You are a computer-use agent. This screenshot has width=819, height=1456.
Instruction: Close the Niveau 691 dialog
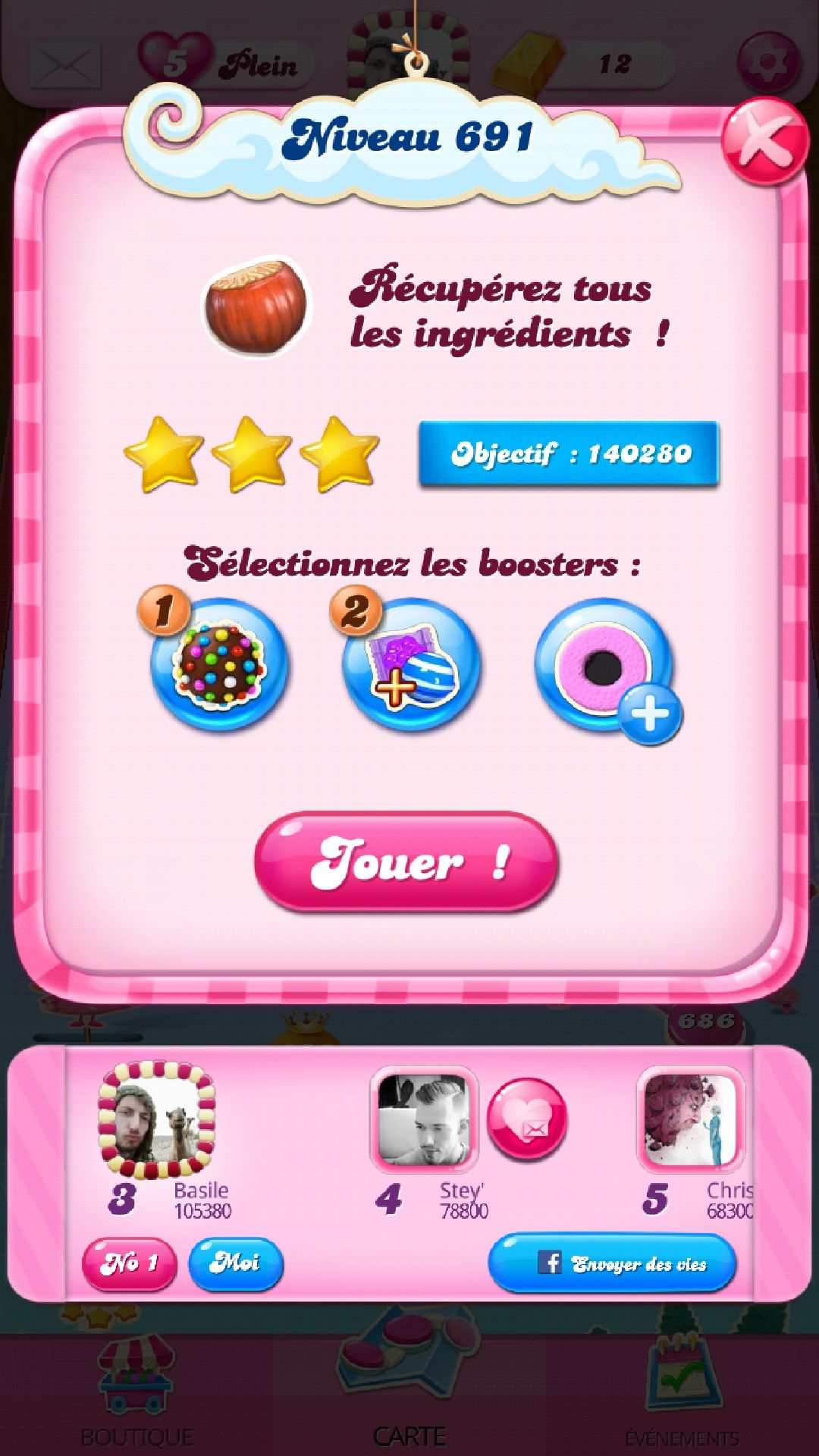(x=764, y=142)
